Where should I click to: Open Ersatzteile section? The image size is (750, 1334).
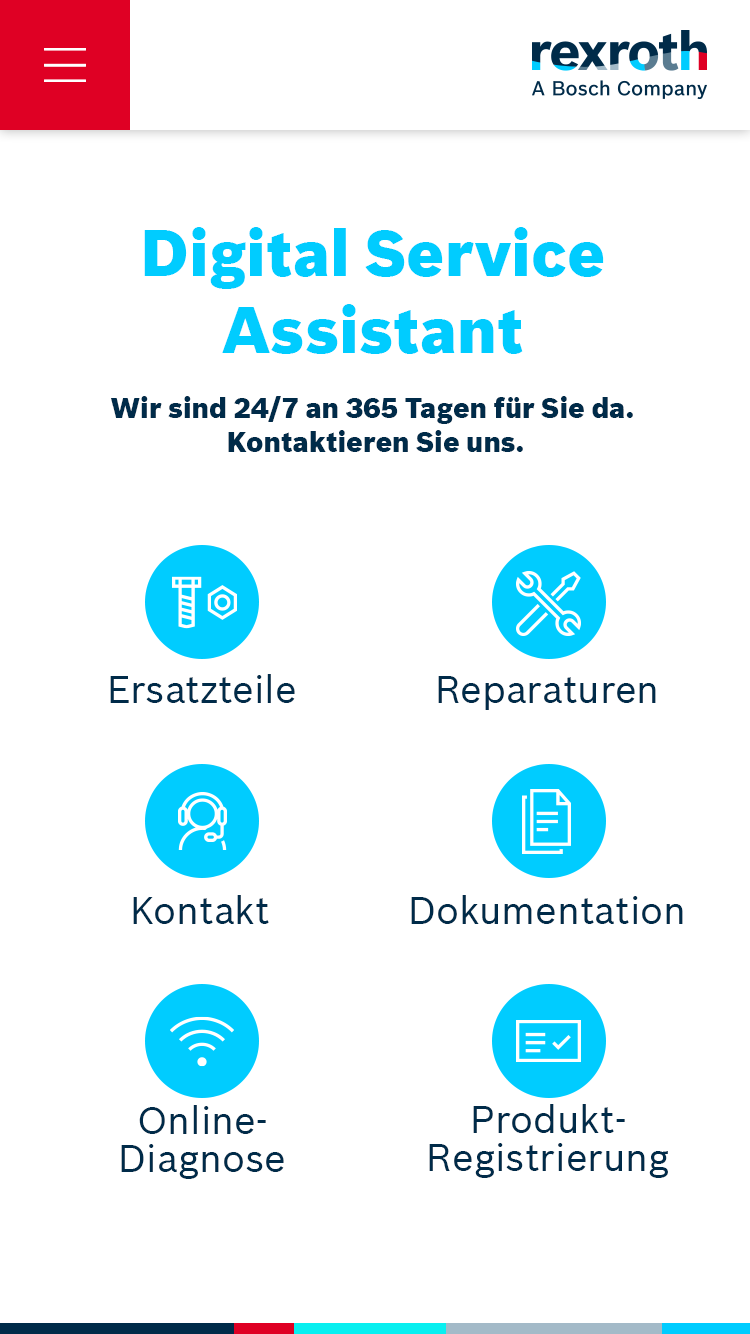point(202,602)
